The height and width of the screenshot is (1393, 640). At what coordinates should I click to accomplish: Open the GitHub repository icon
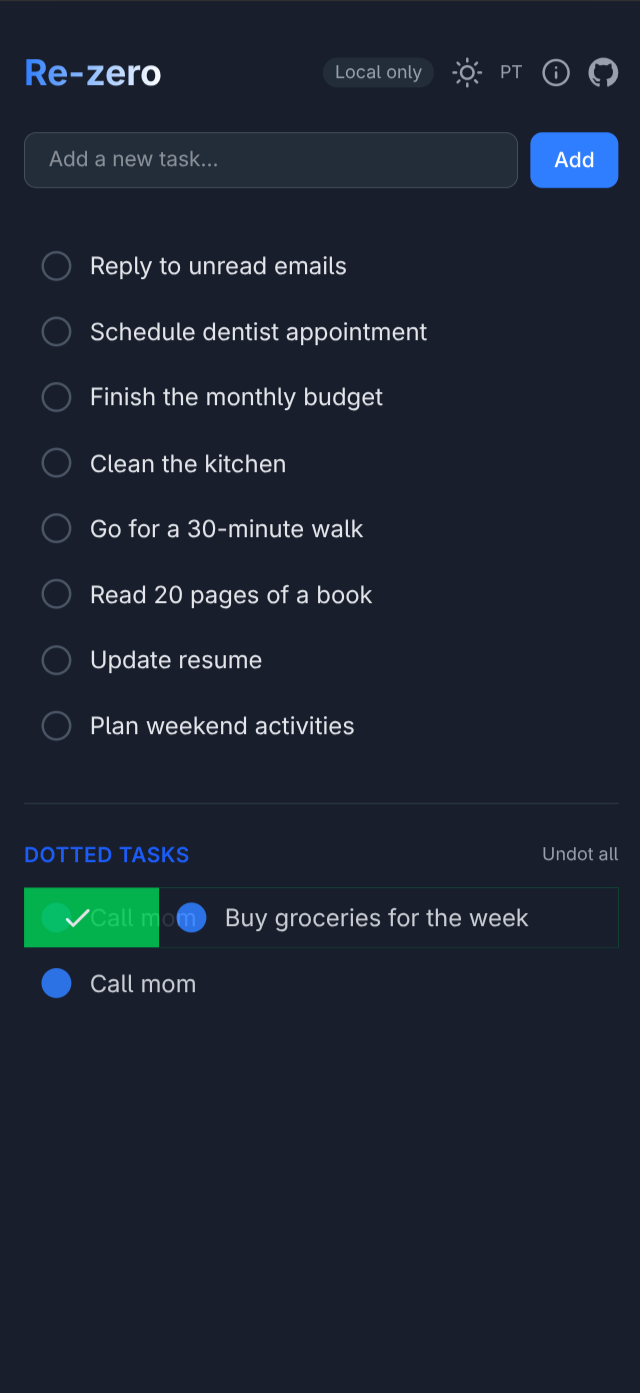click(x=603, y=73)
